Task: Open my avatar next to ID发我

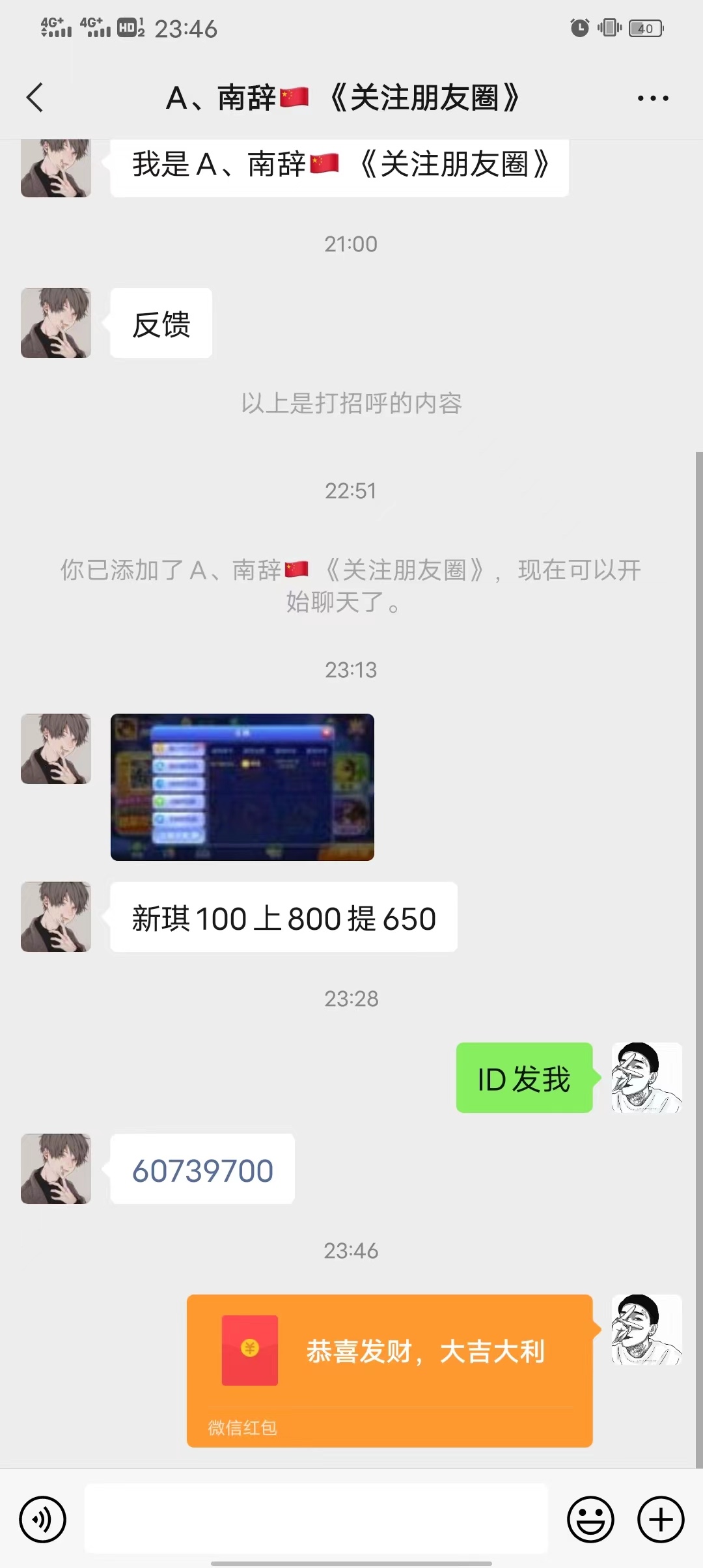Action: 646,1078
